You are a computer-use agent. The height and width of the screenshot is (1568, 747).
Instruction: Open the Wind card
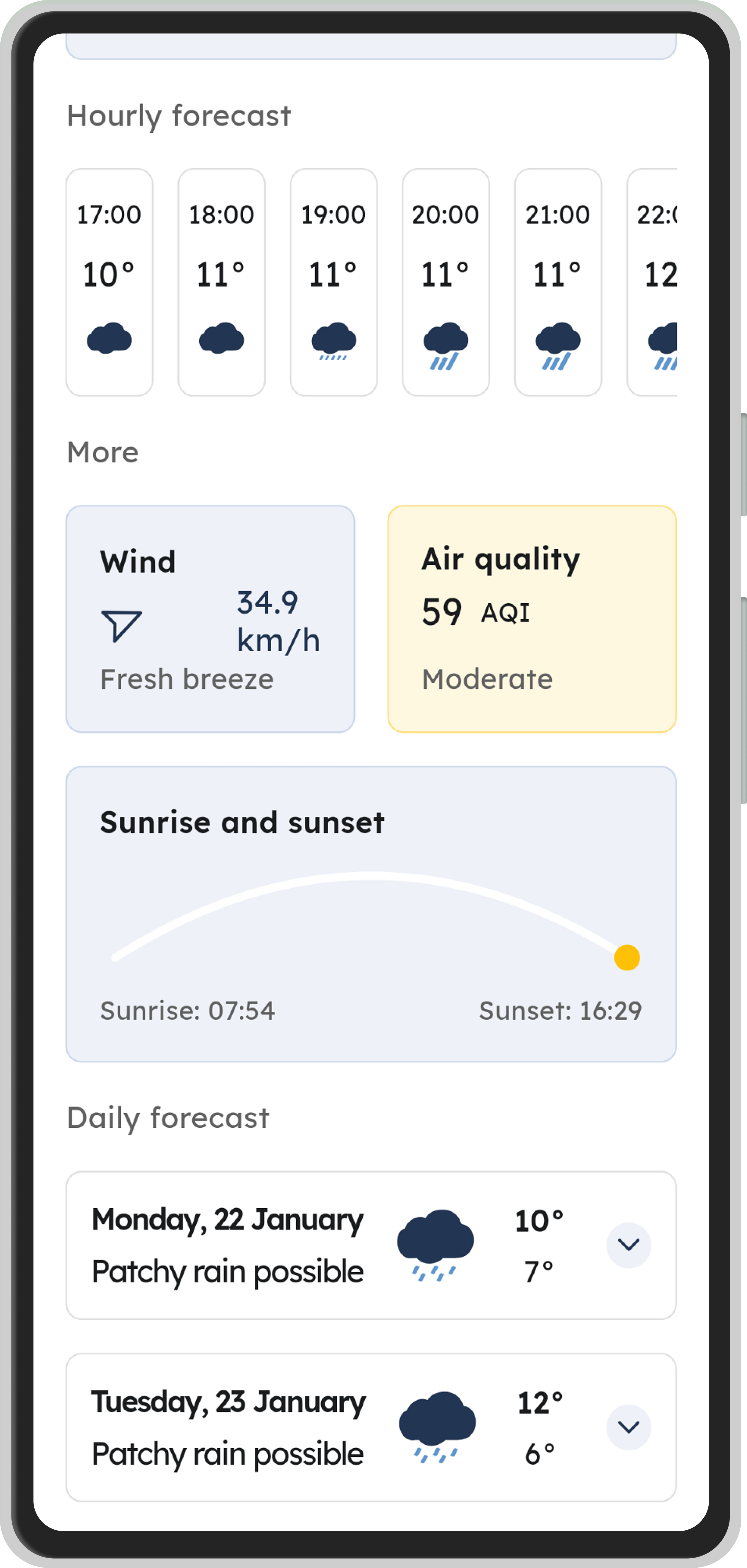point(210,618)
